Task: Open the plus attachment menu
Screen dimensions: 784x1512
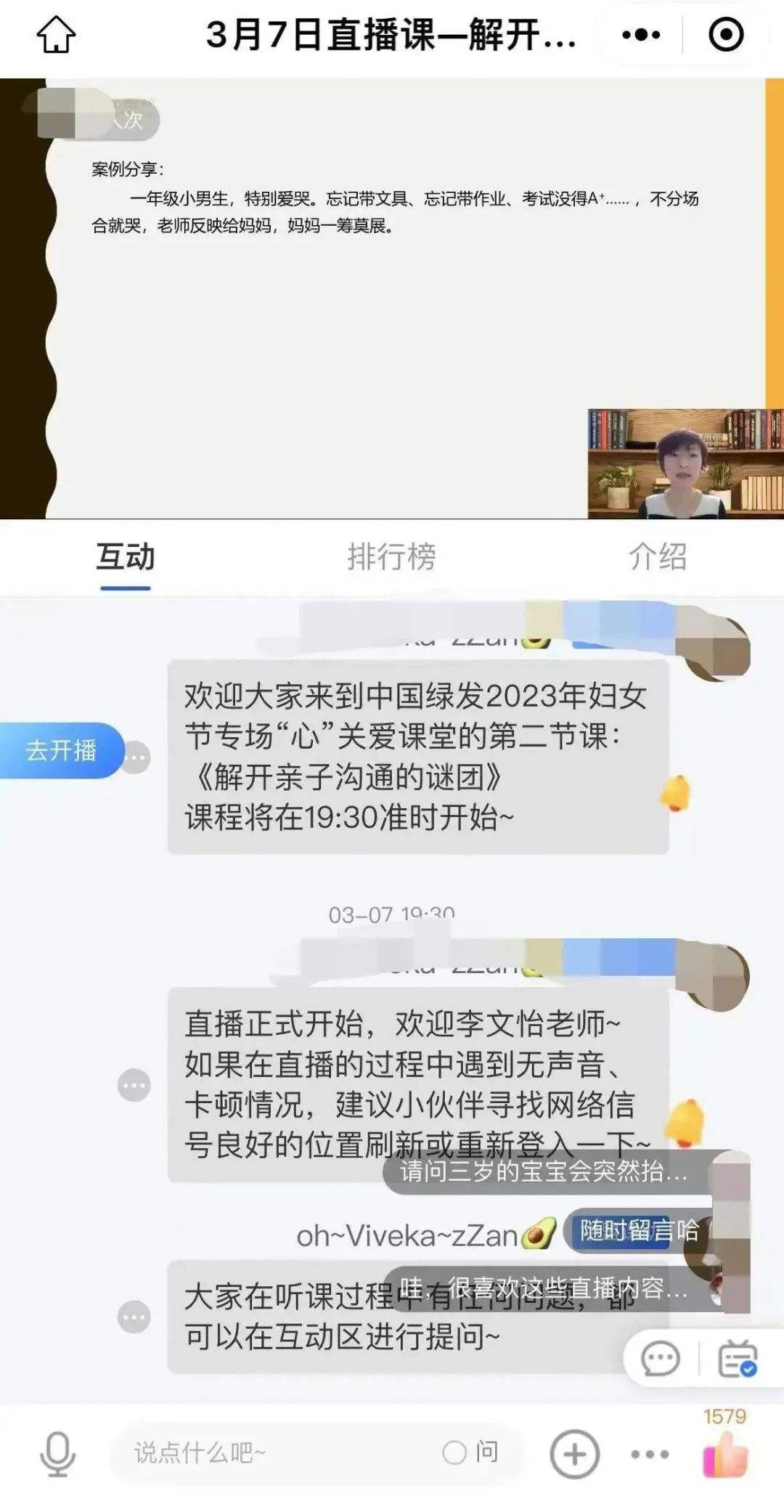Action: click(574, 1454)
